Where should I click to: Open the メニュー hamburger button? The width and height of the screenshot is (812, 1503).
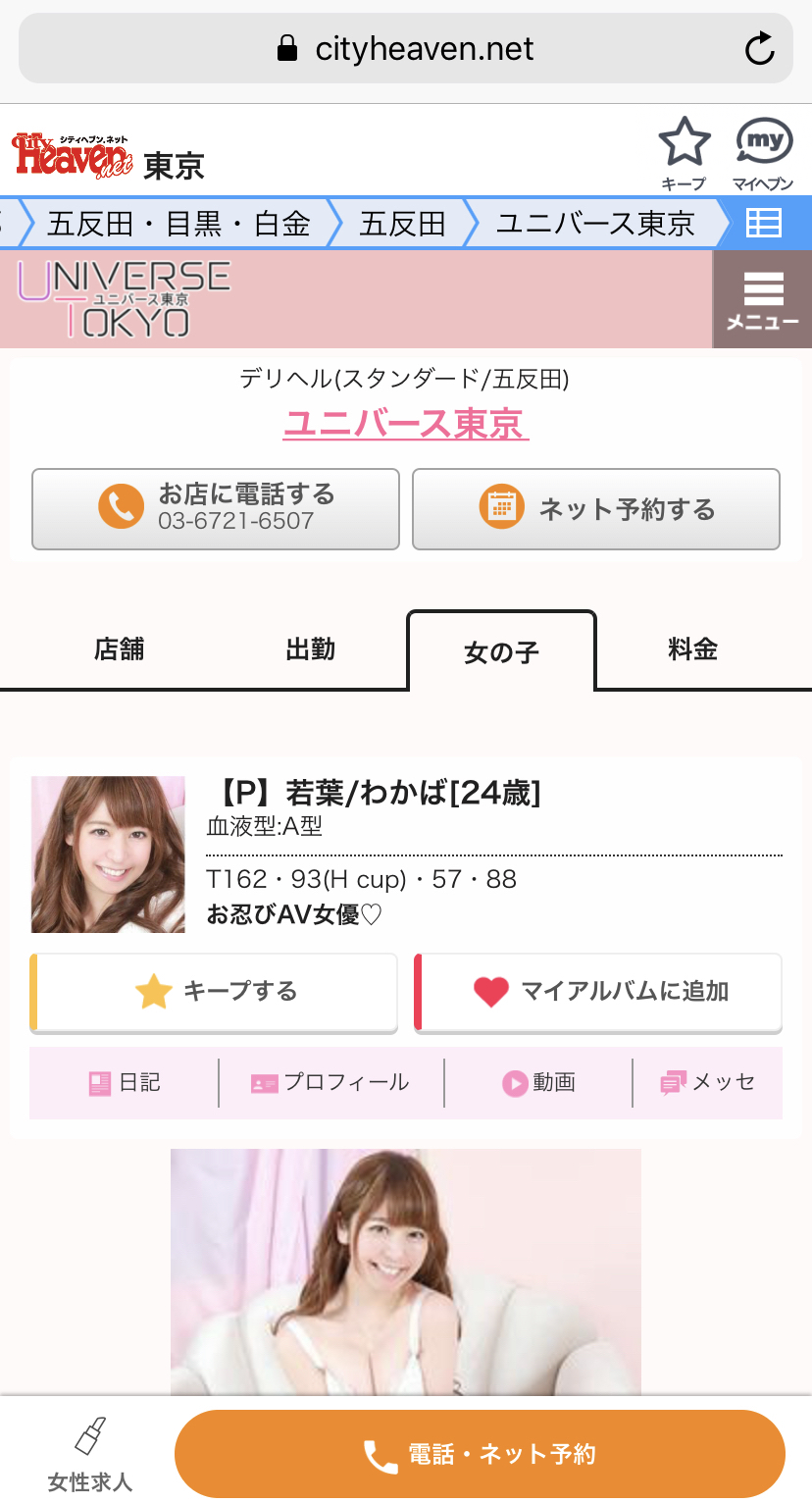[x=762, y=299]
